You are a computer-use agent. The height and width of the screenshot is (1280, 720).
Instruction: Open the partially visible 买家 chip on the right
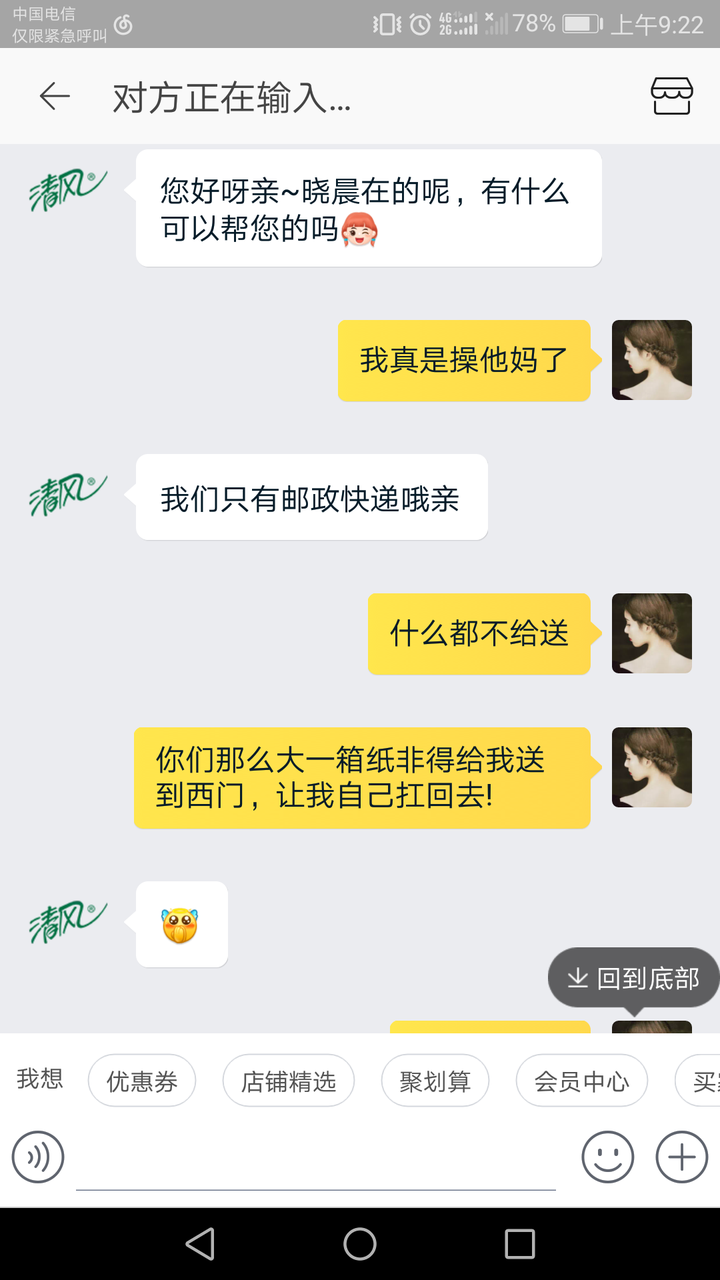(706, 1080)
